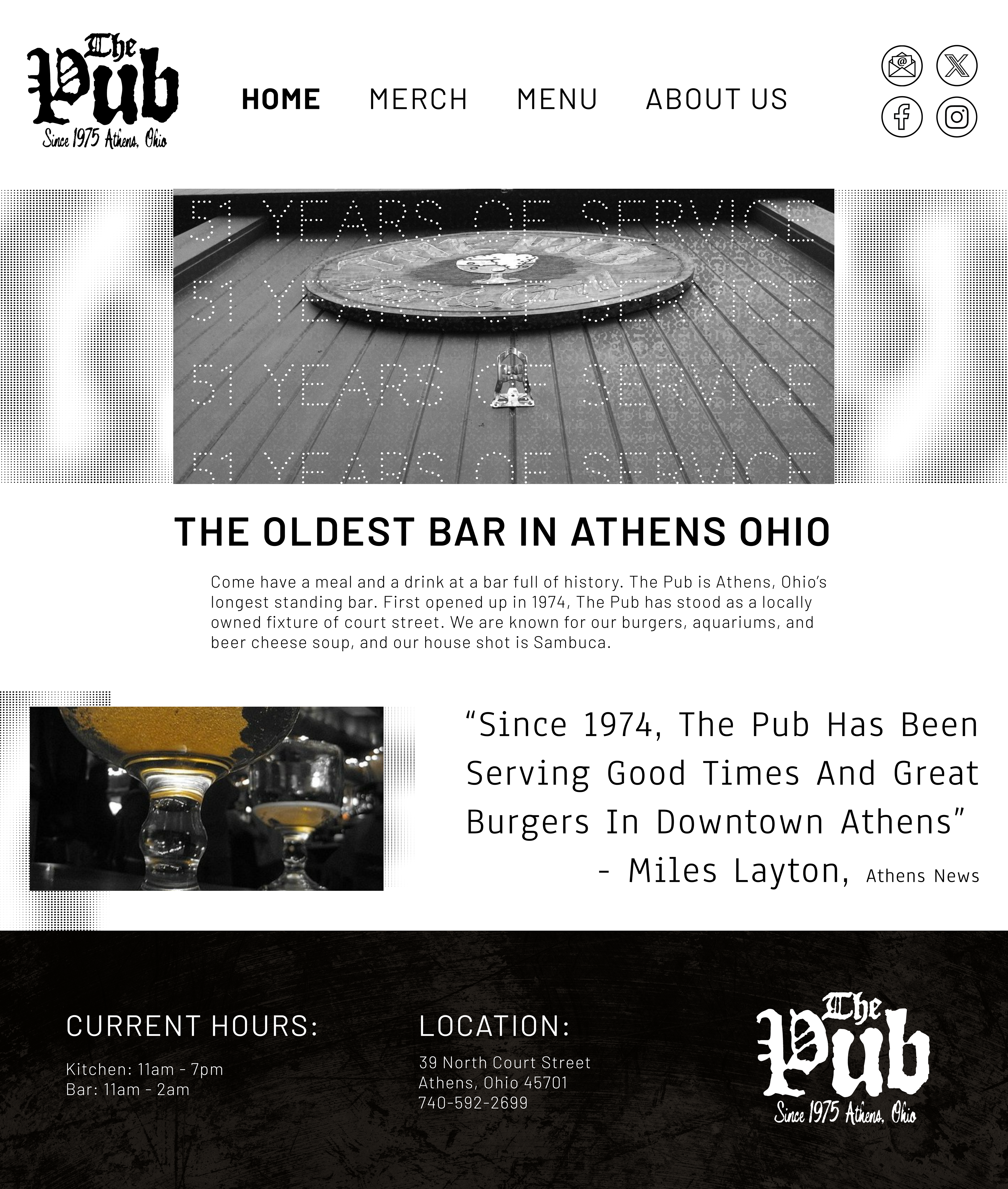Open the Home page
The width and height of the screenshot is (1008, 1189).
[281, 99]
